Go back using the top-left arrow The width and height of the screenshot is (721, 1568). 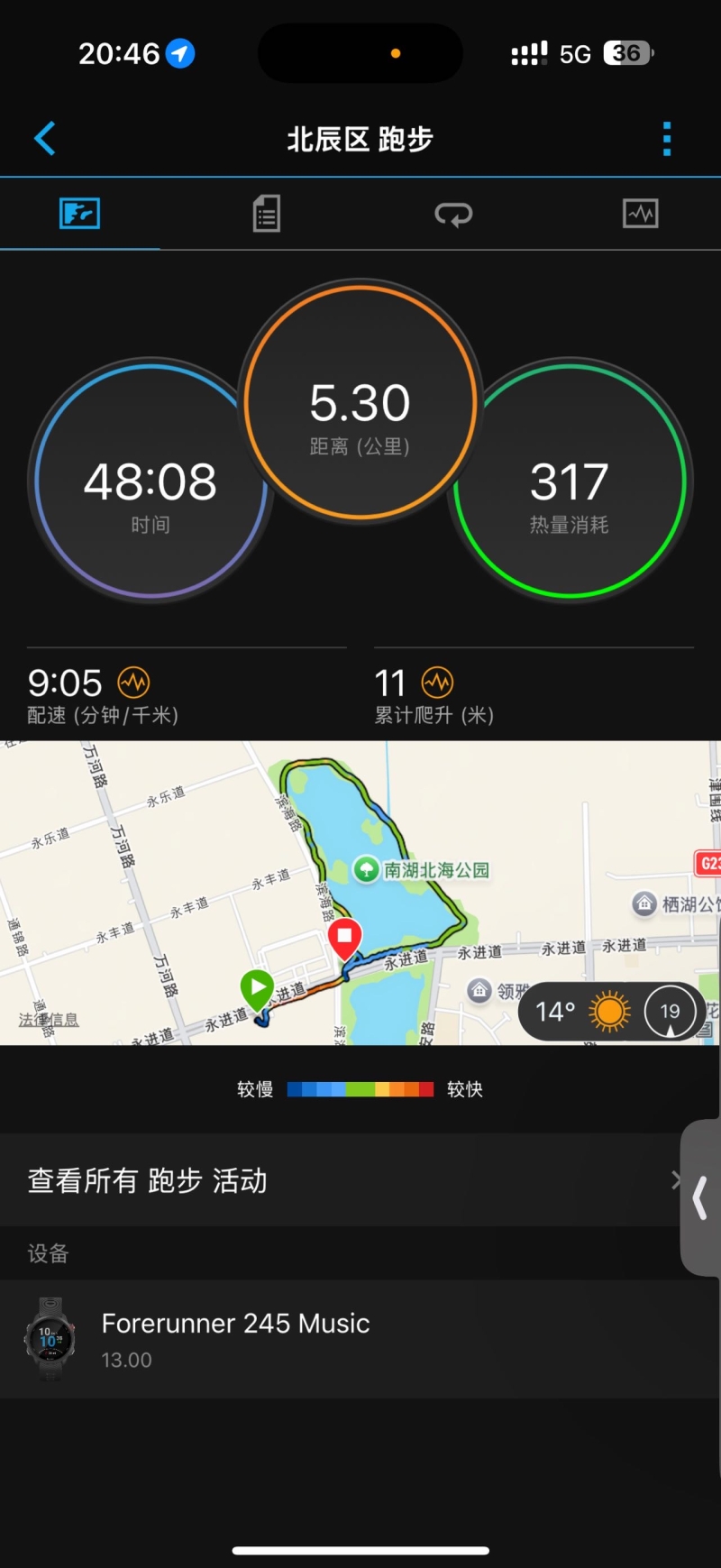pos(45,139)
